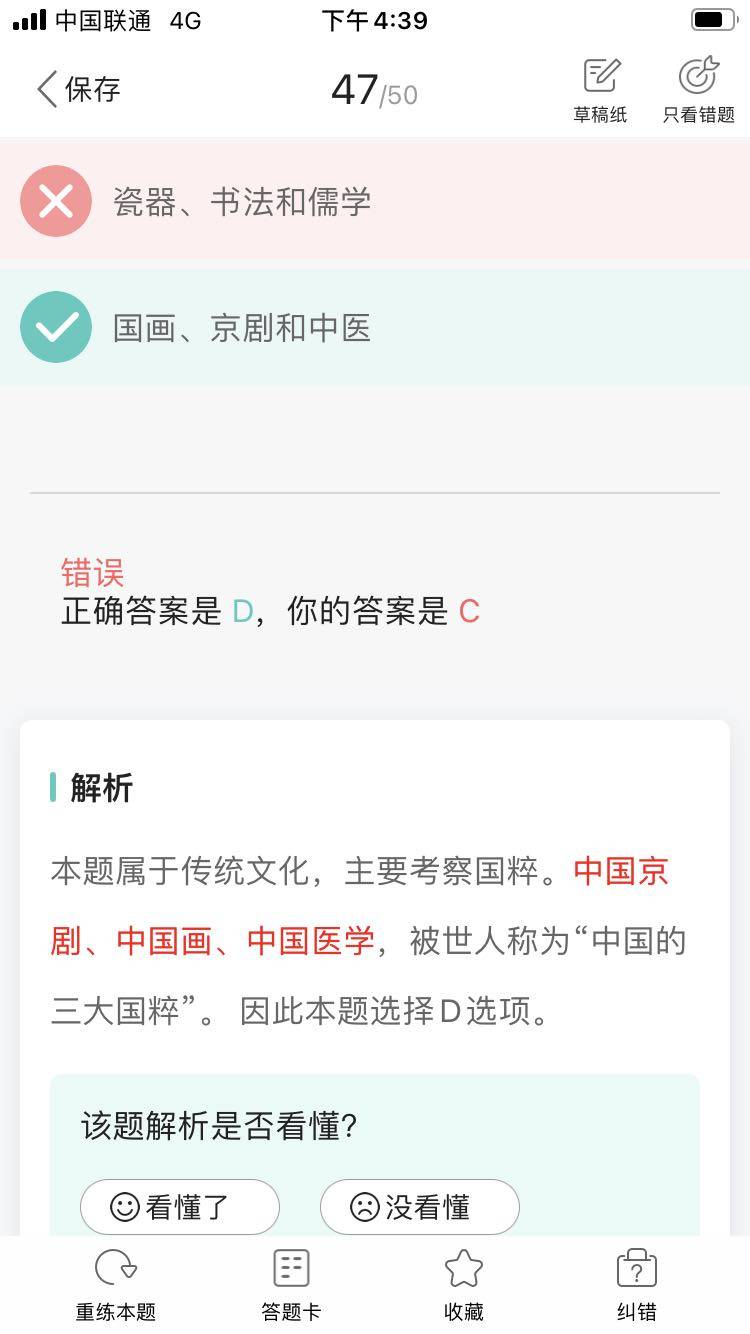
Task: Enable 只看错题 filter
Action: point(698,90)
